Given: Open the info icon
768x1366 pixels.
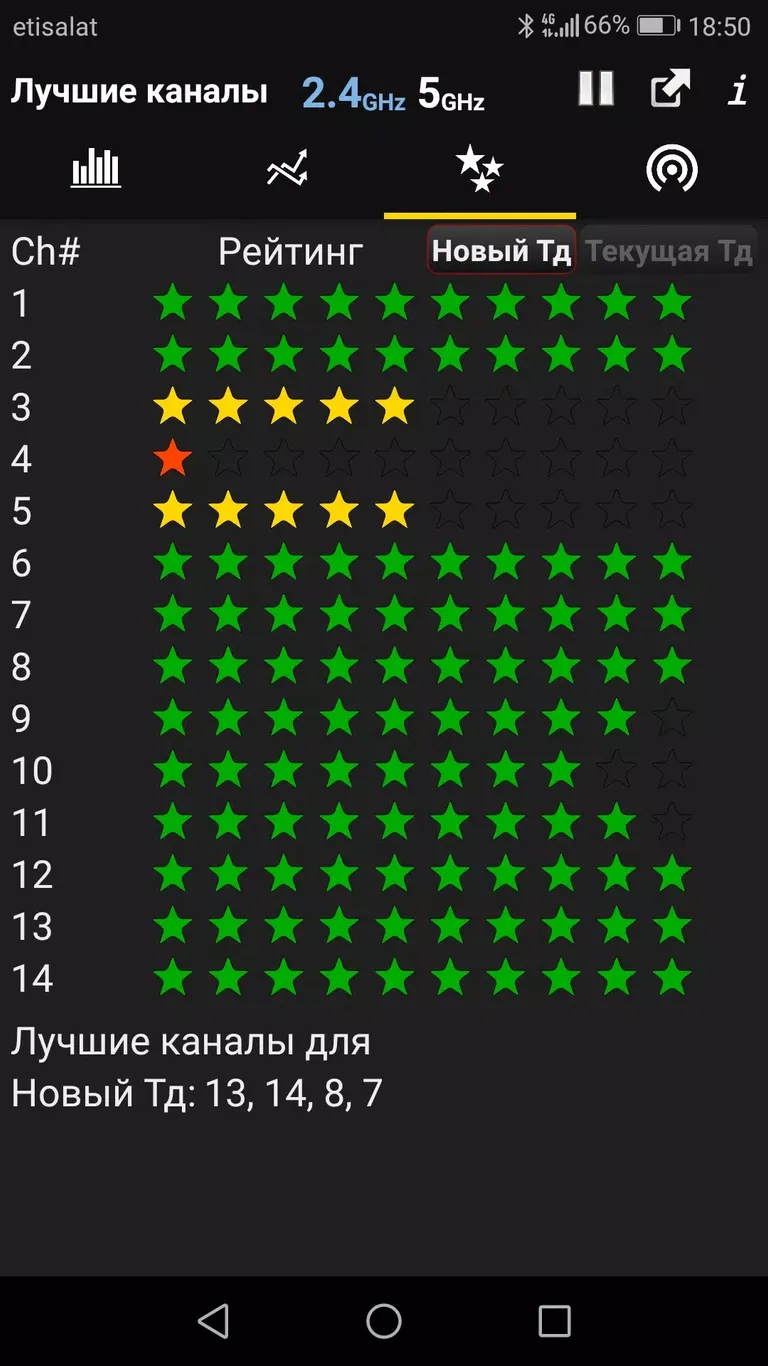Looking at the screenshot, I should (x=738, y=91).
